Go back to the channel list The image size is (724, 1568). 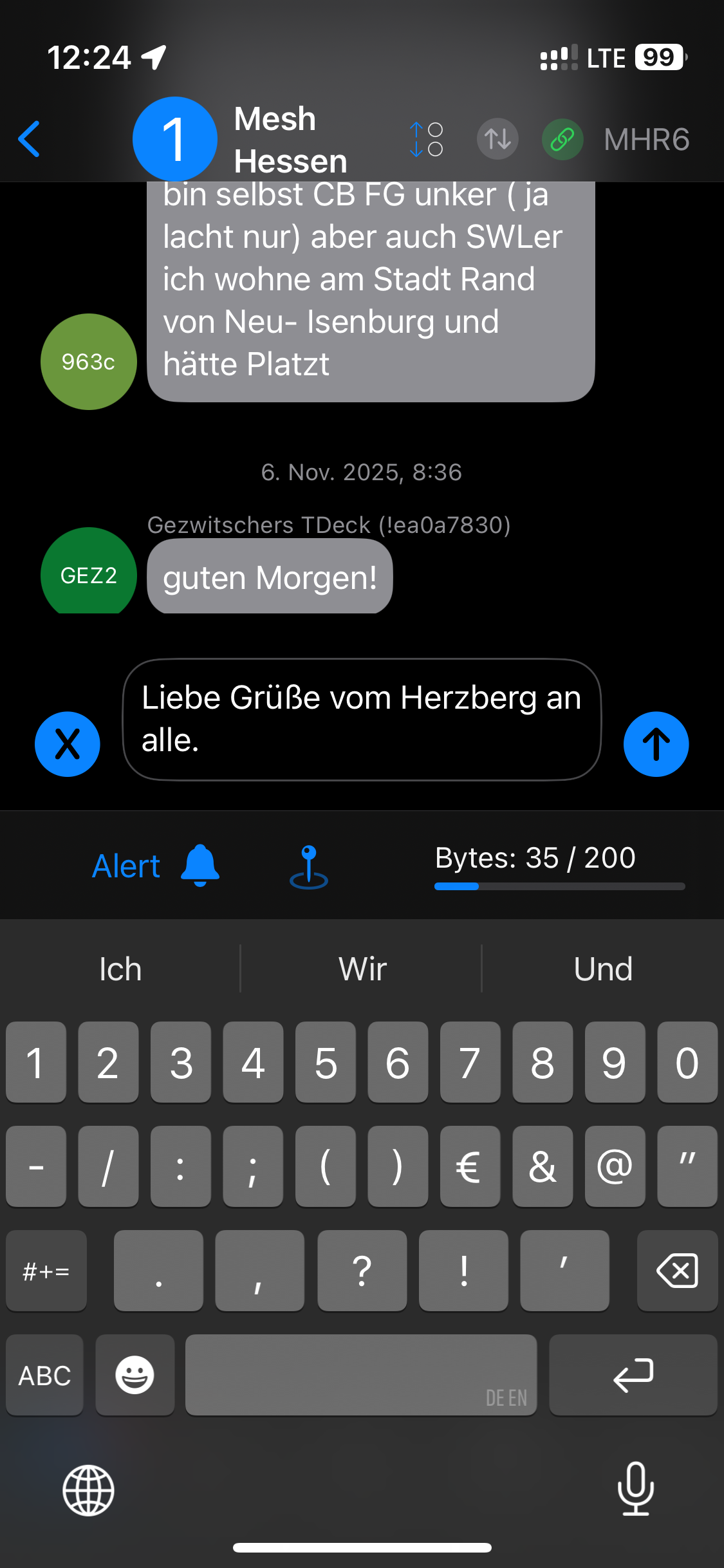coord(30,138)
